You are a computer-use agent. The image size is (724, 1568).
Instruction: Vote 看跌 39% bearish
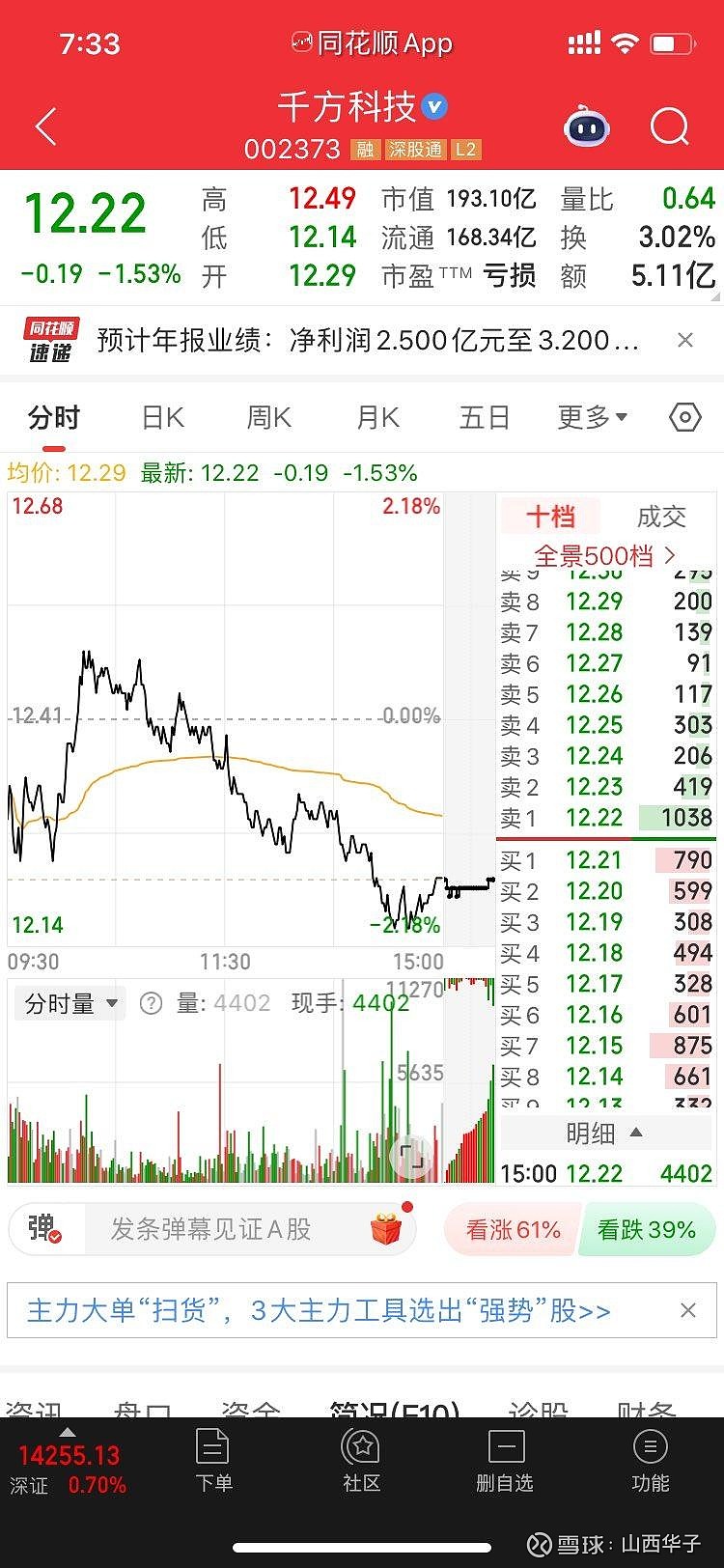[646, 1229]
